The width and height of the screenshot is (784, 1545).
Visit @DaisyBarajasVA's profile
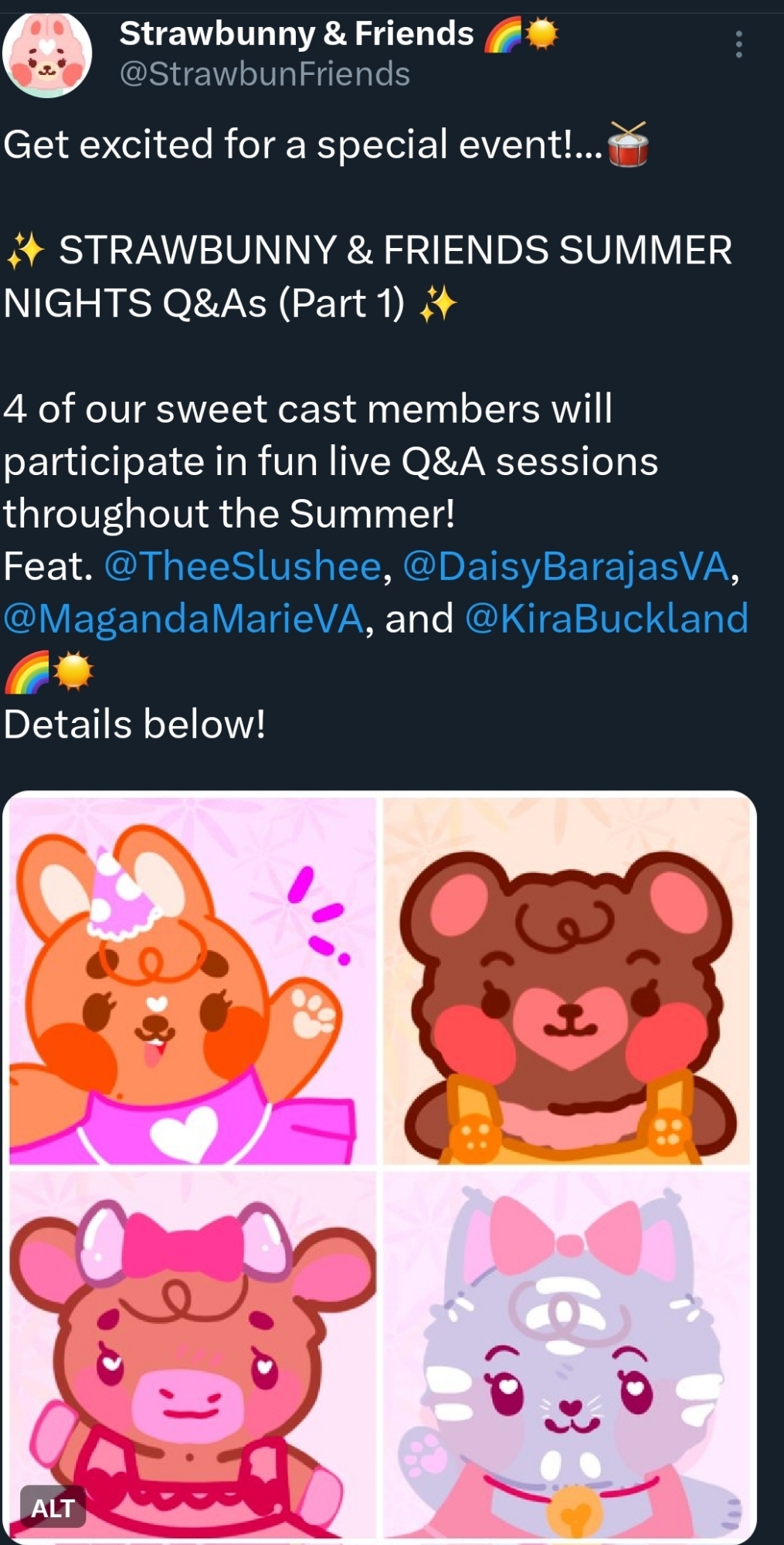[566, 566]
